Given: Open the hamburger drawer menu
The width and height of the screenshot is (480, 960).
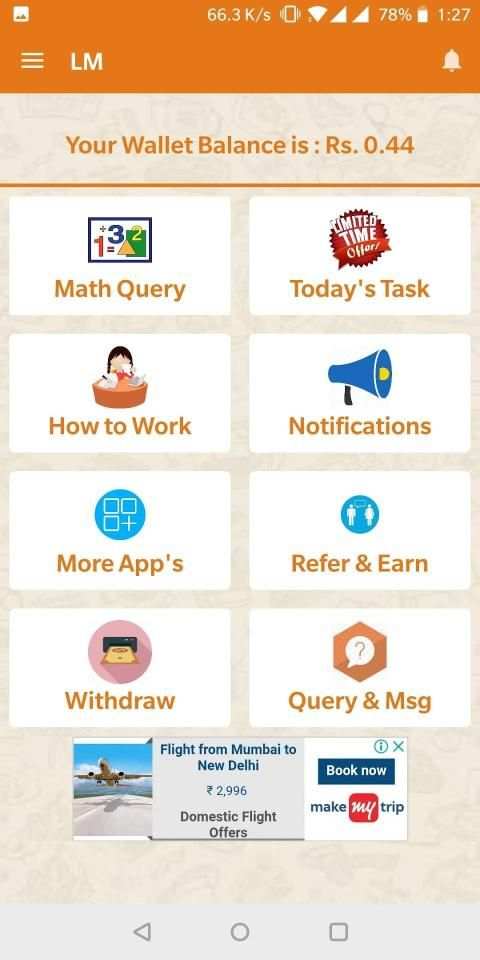Looking at the screenshot, I should [x=32, y=61].
